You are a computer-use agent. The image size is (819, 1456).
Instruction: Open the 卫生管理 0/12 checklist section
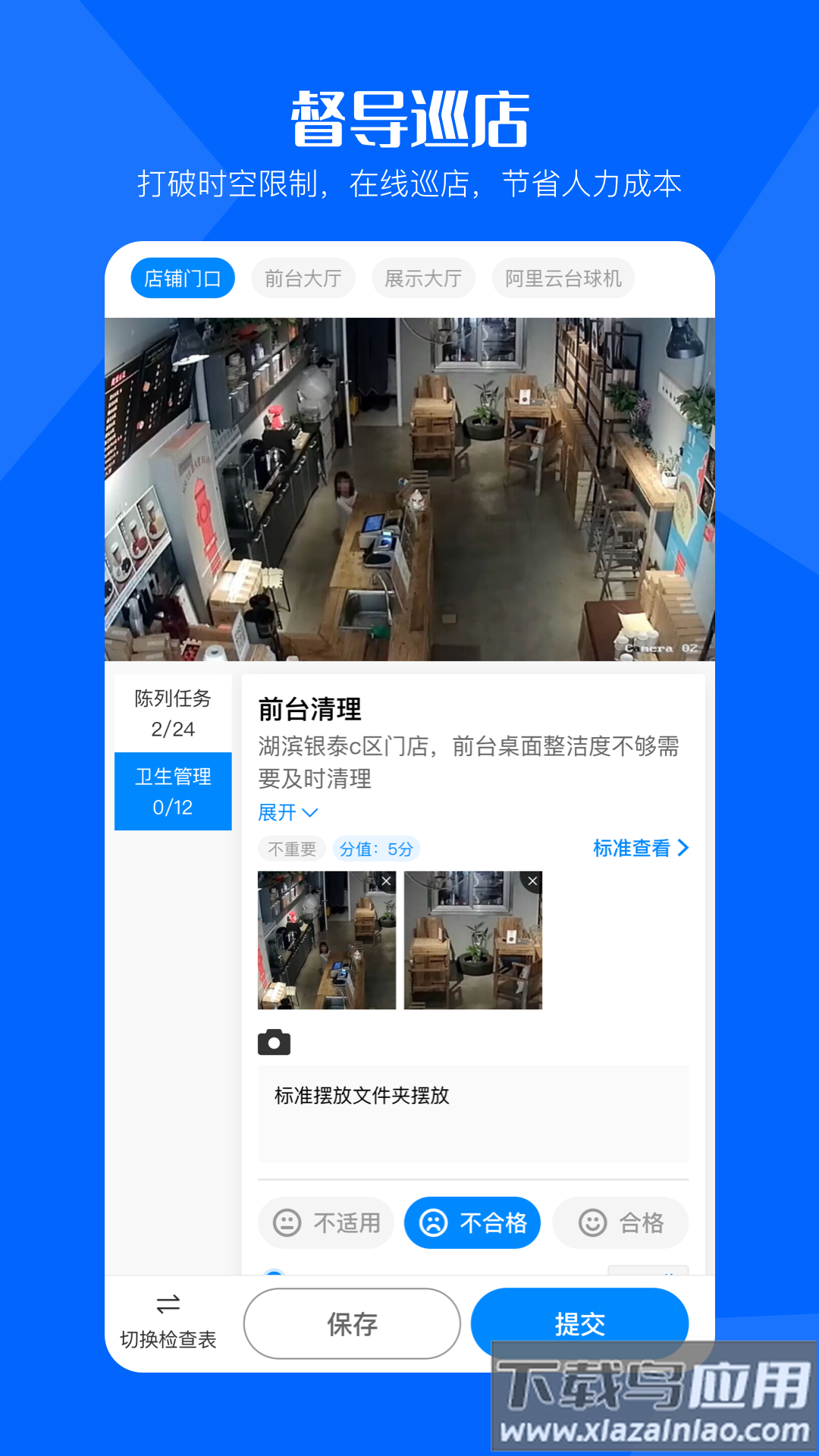pyautogui.click(x=173, y=791)
